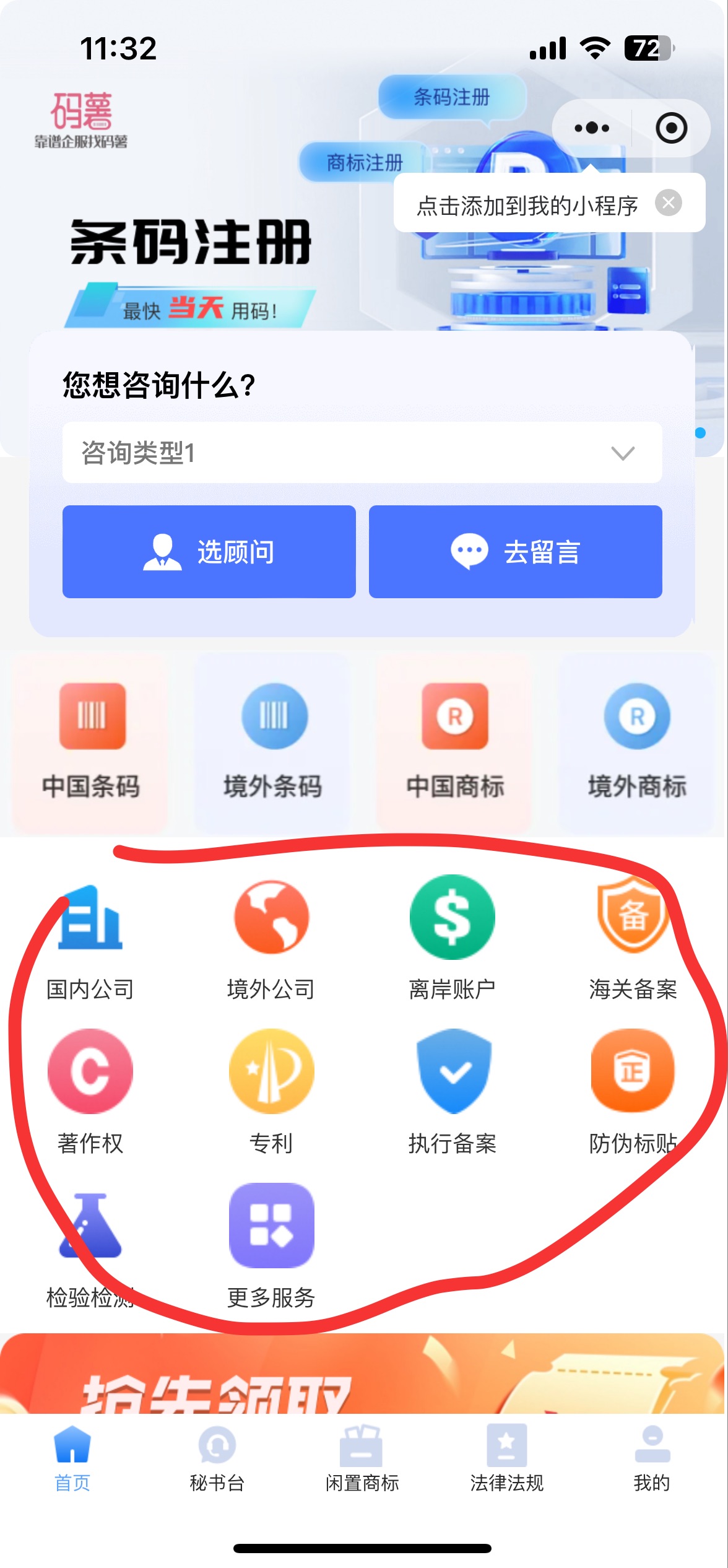Dismiss the 点击添加到我的小程序 tooltip
Image resolution: width=728 pixels, height=1568 pixels.
(x=669, y=203)
